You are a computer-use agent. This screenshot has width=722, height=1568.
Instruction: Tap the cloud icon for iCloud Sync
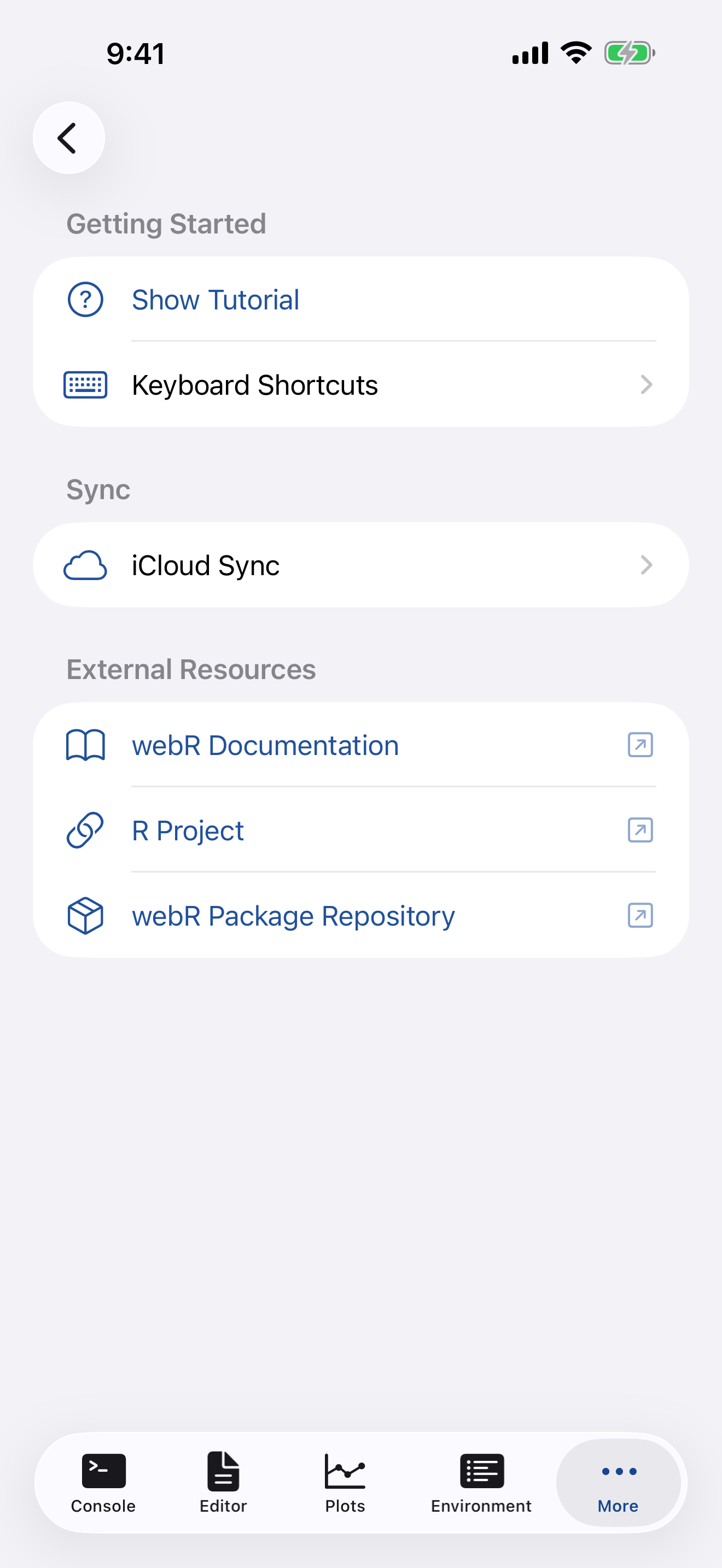[x=85, y=565]
